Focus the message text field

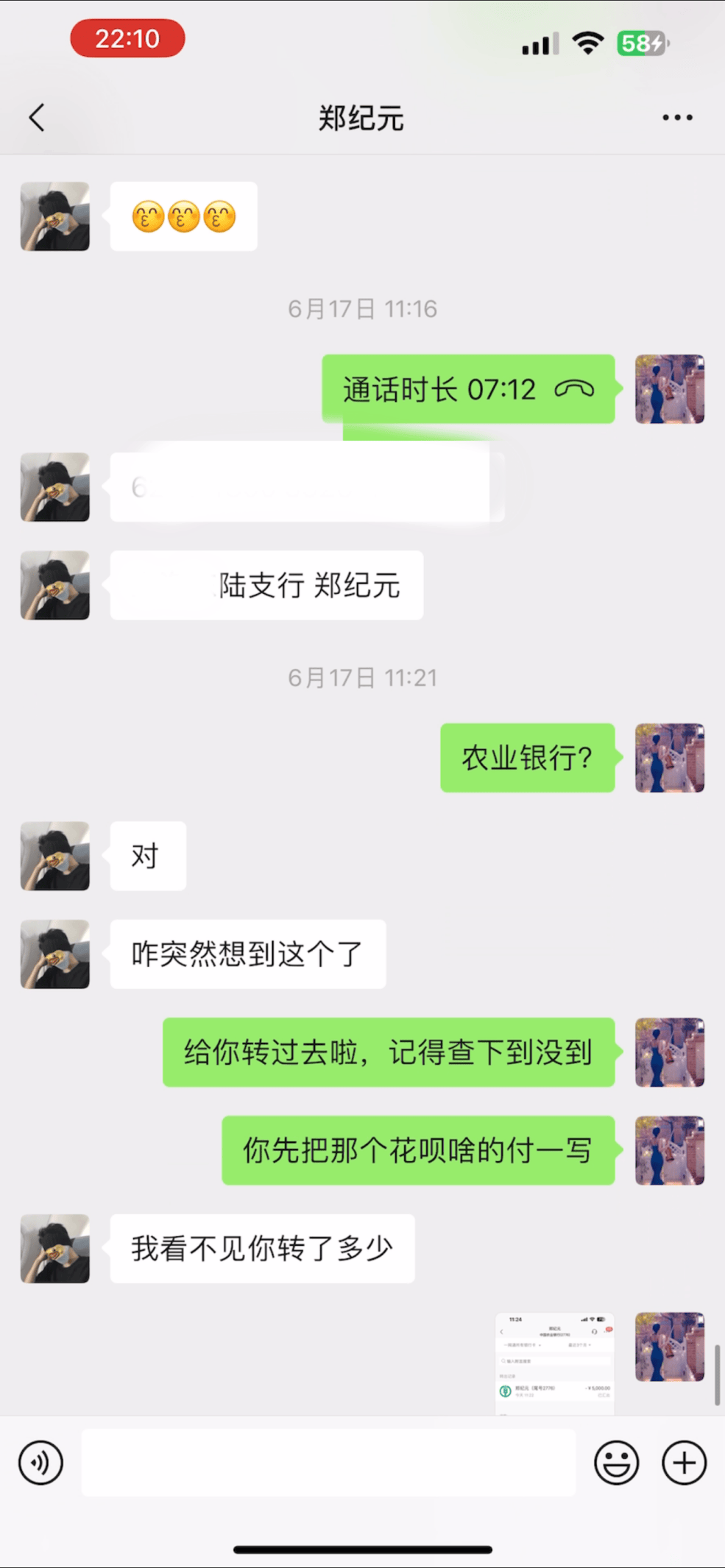[x=328, y=1463]
